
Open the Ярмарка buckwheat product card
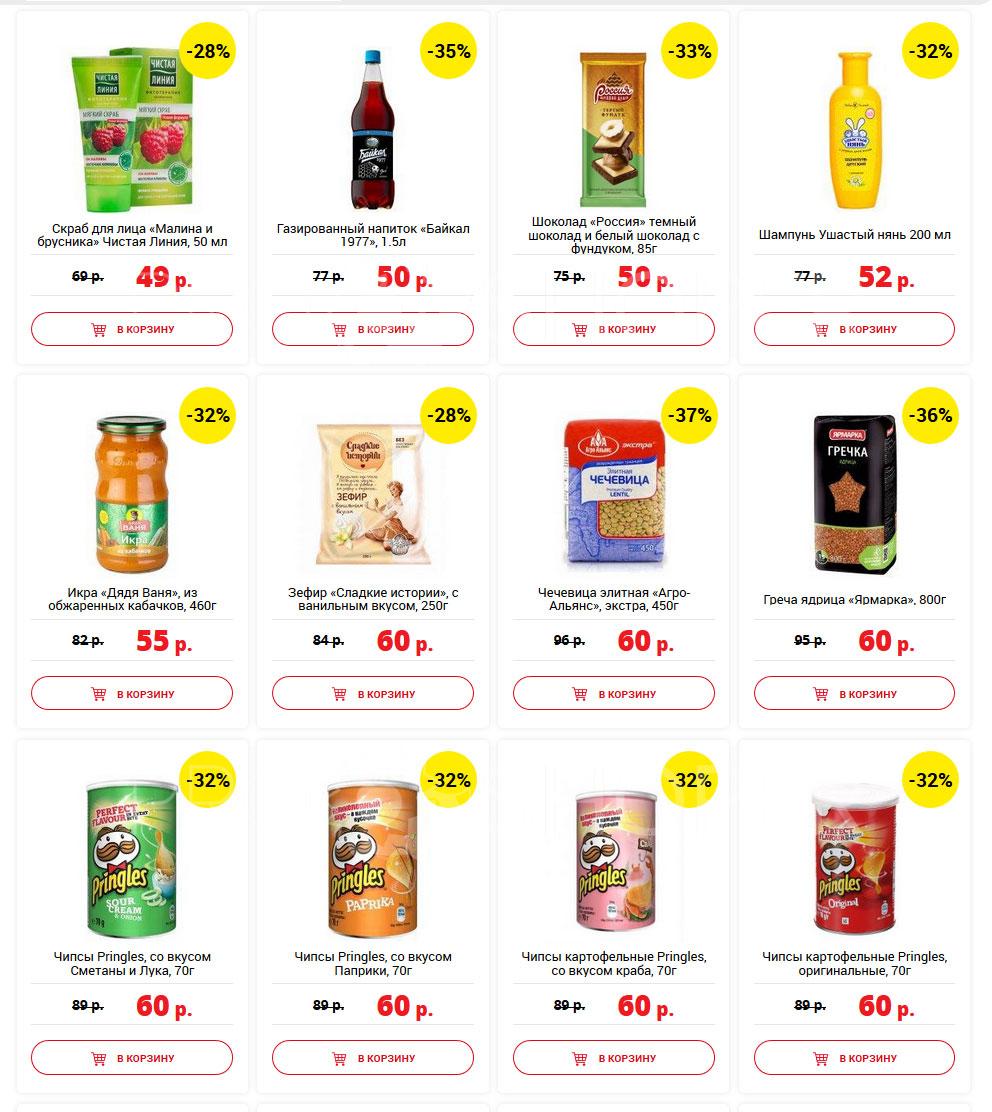(x=854, y=599)
